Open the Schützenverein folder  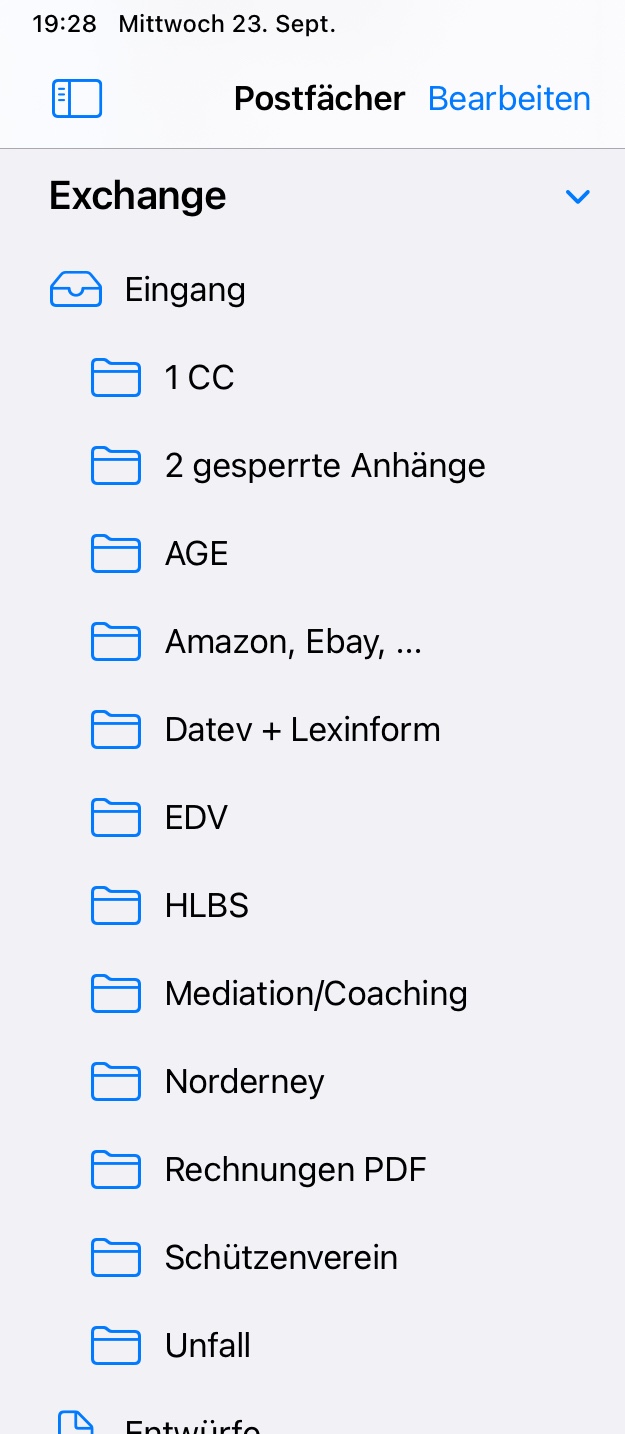280,1258
